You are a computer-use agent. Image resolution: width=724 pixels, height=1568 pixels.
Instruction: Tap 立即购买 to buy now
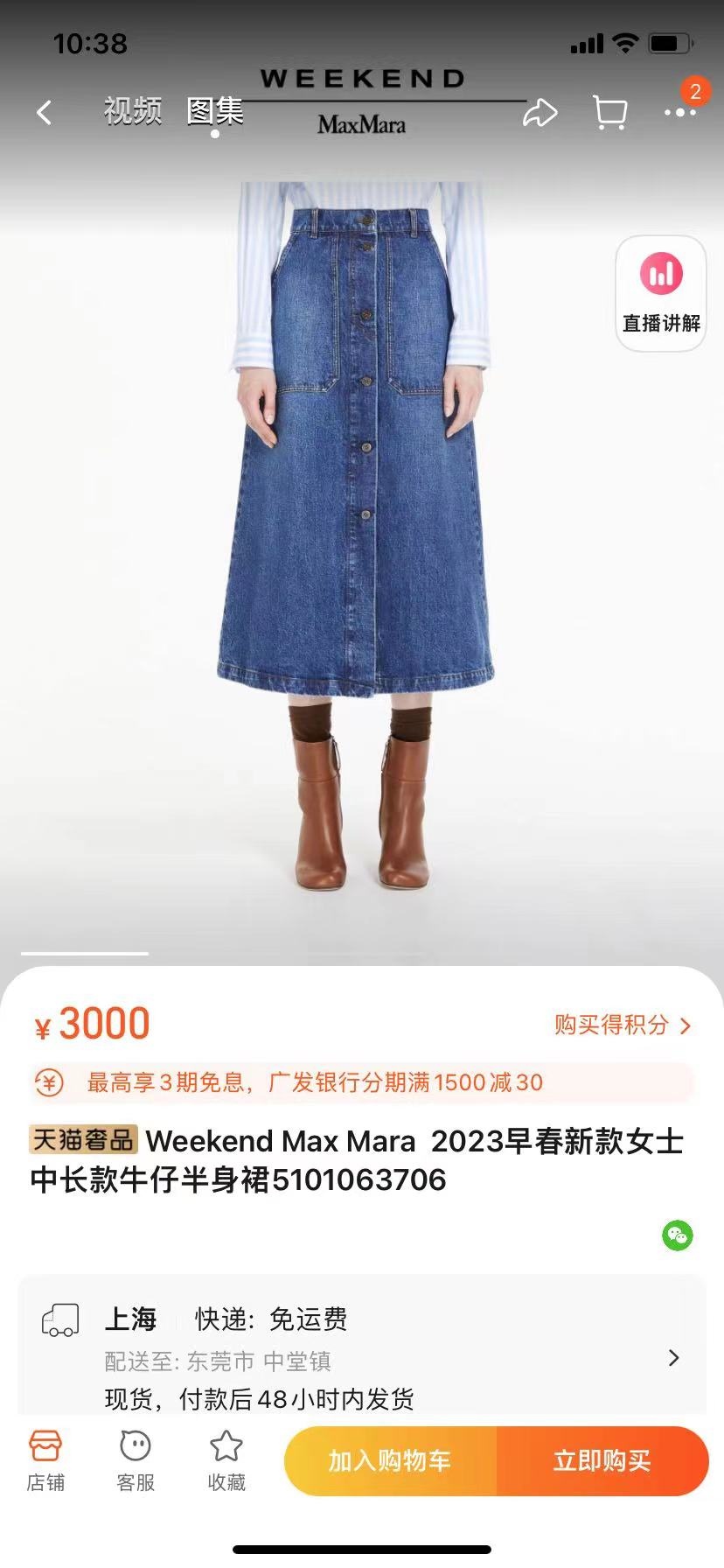point(602,1461)
